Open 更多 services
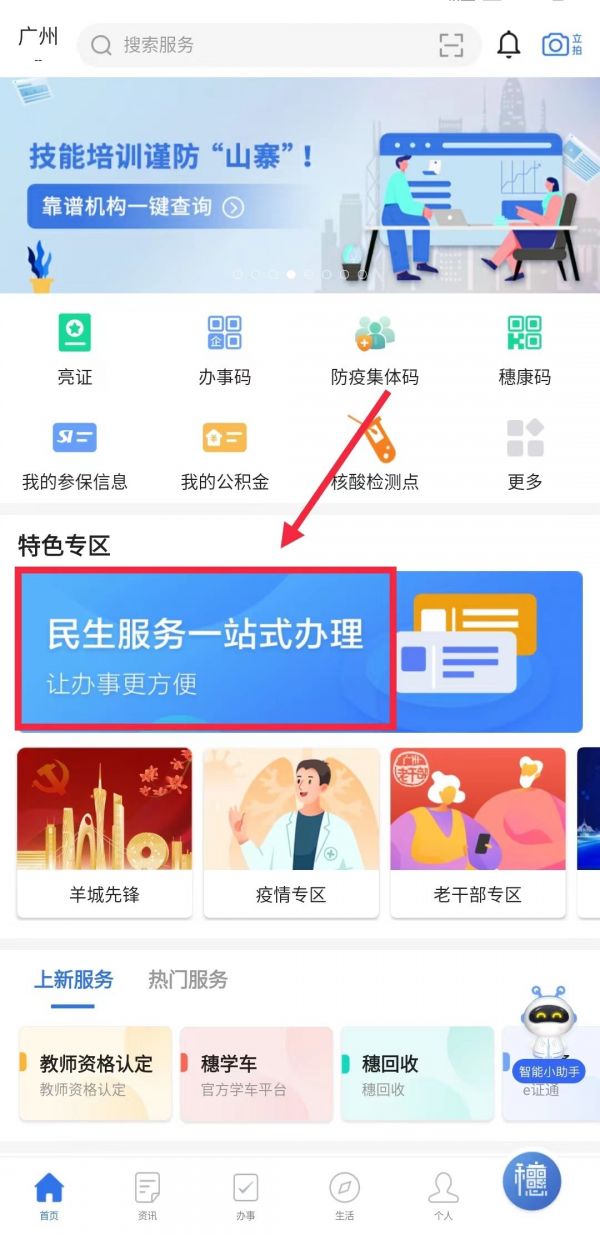The height and width of the screenshot is (1235, 600). tap(524, 455)
